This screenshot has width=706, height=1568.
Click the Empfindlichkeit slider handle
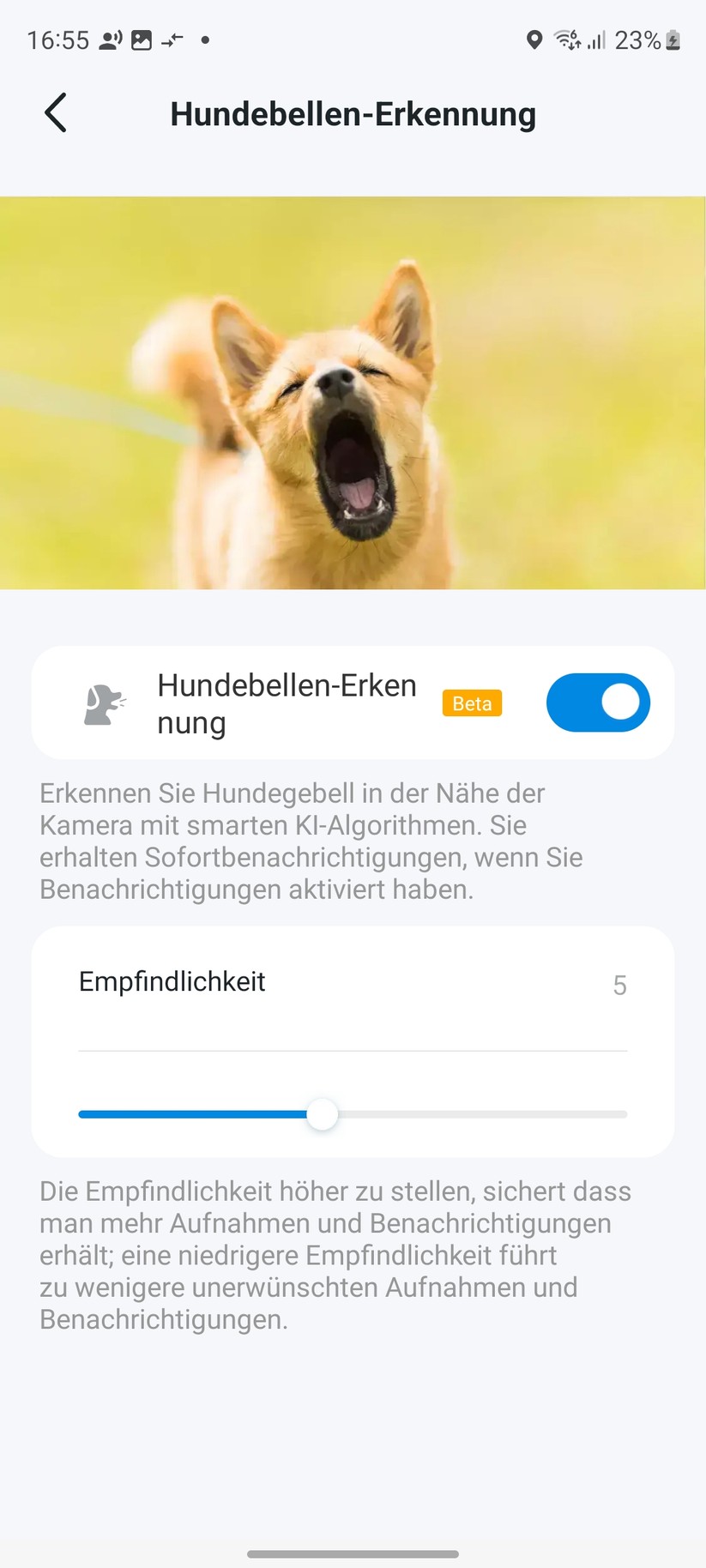(322, 1114)
